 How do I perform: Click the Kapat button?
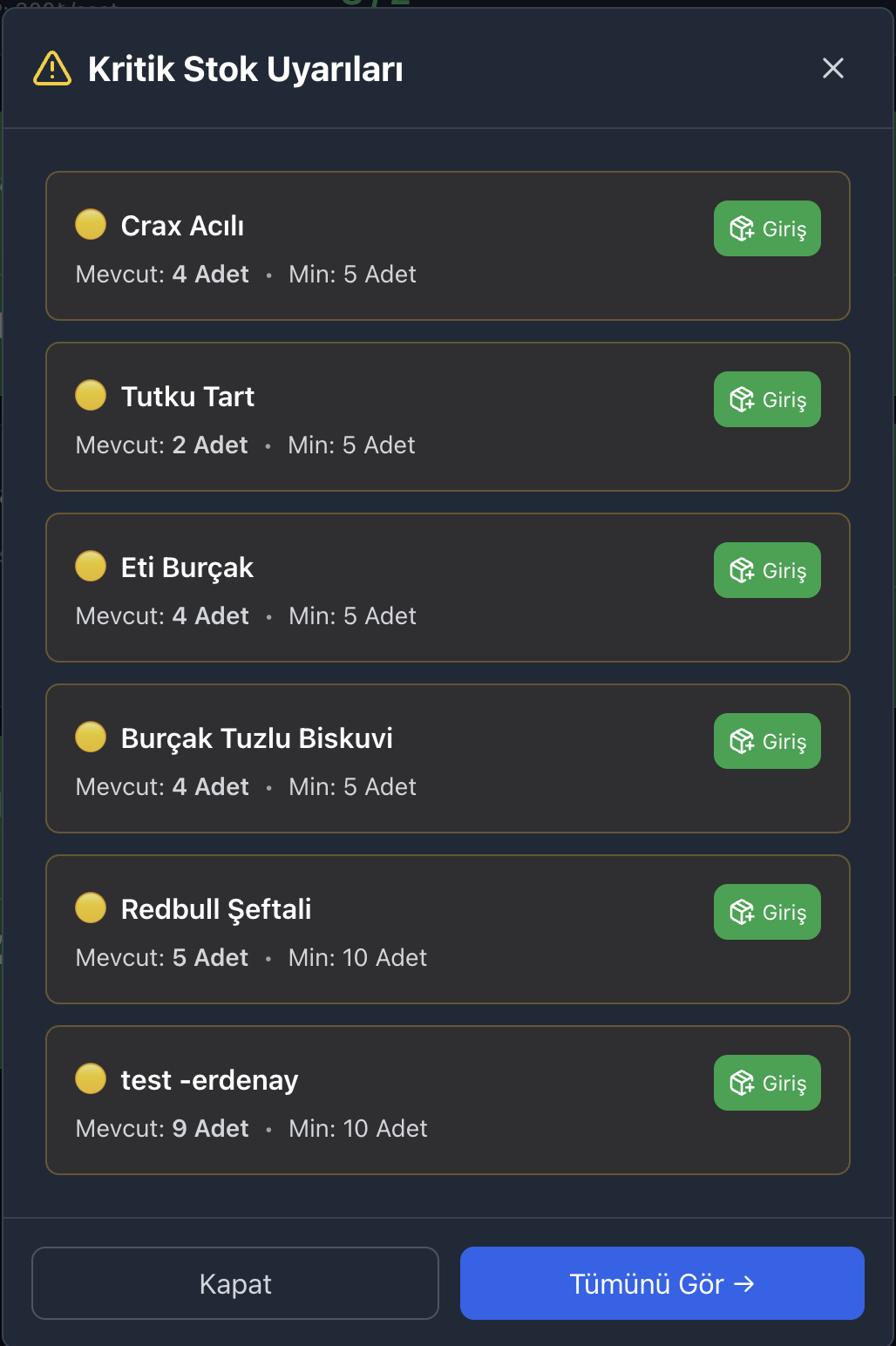coord(234,1282)
